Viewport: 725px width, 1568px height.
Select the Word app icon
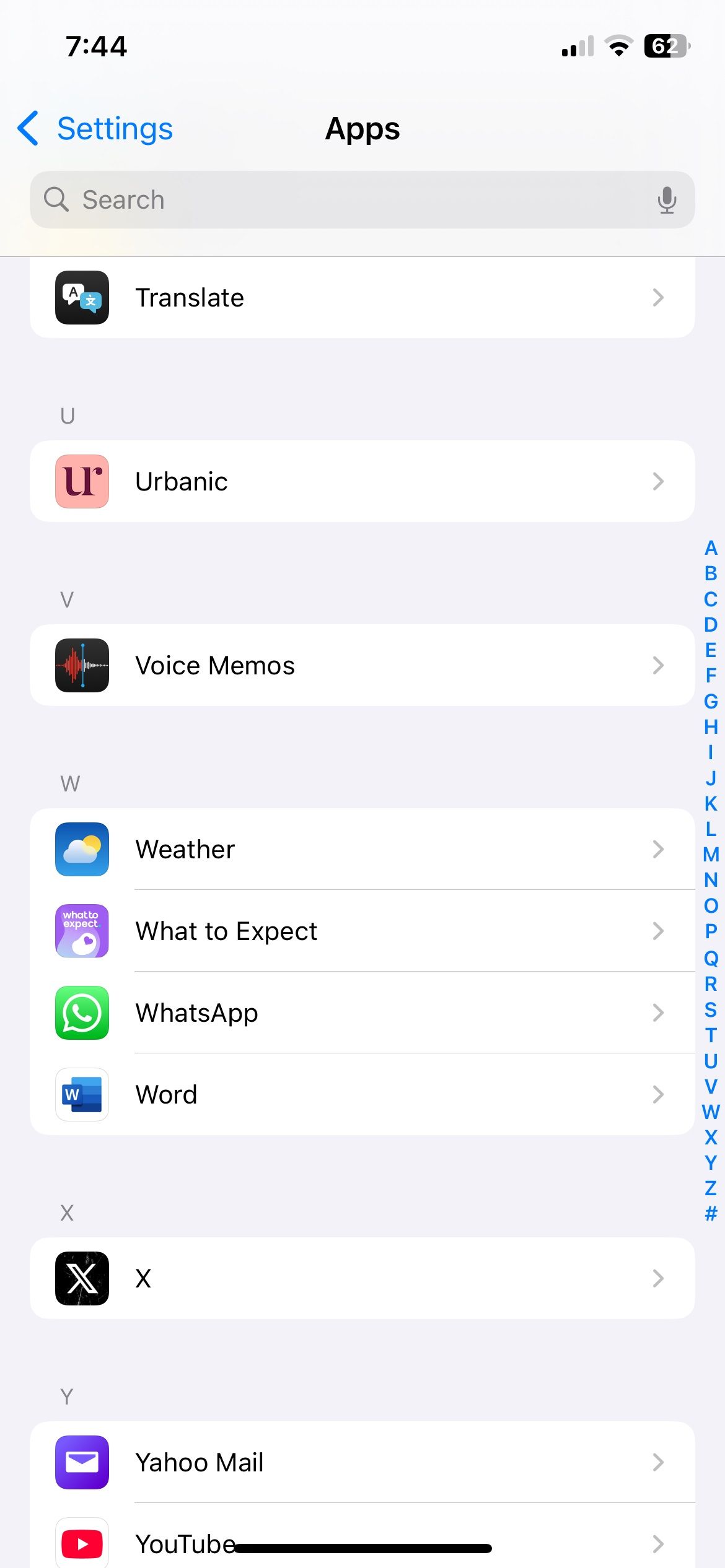point(81,1094)
